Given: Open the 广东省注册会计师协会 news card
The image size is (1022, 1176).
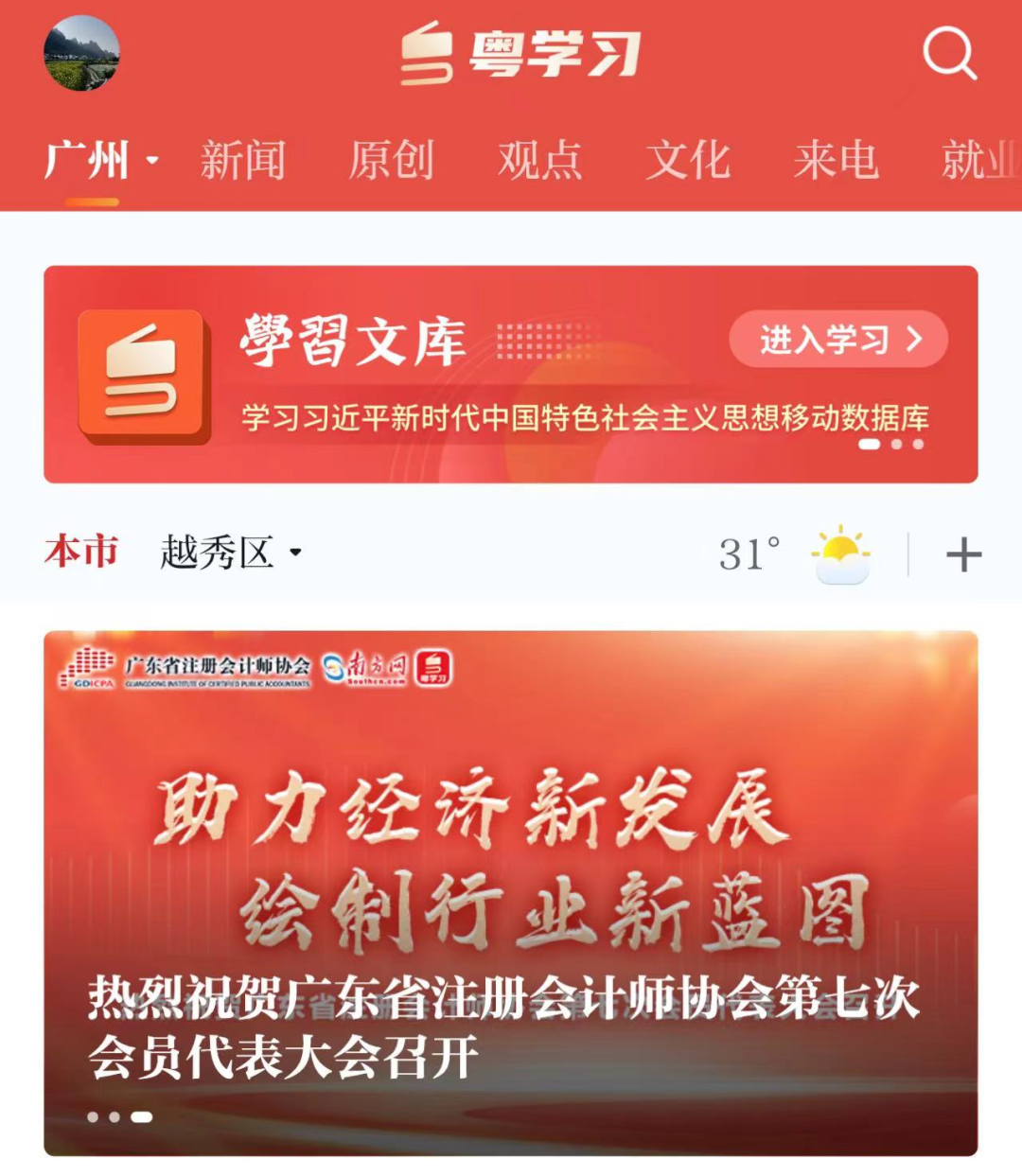Looking at the screenshot, I should [x=511, y=892].
